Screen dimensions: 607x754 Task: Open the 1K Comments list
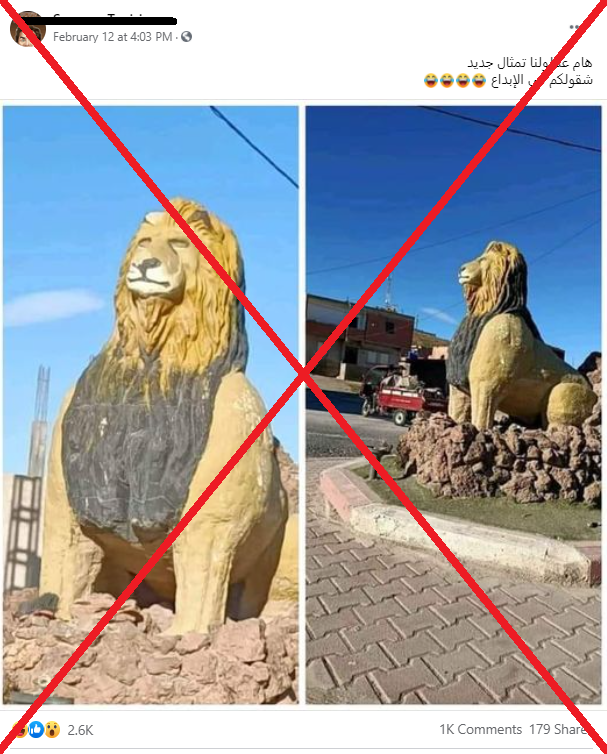[480, 729]
